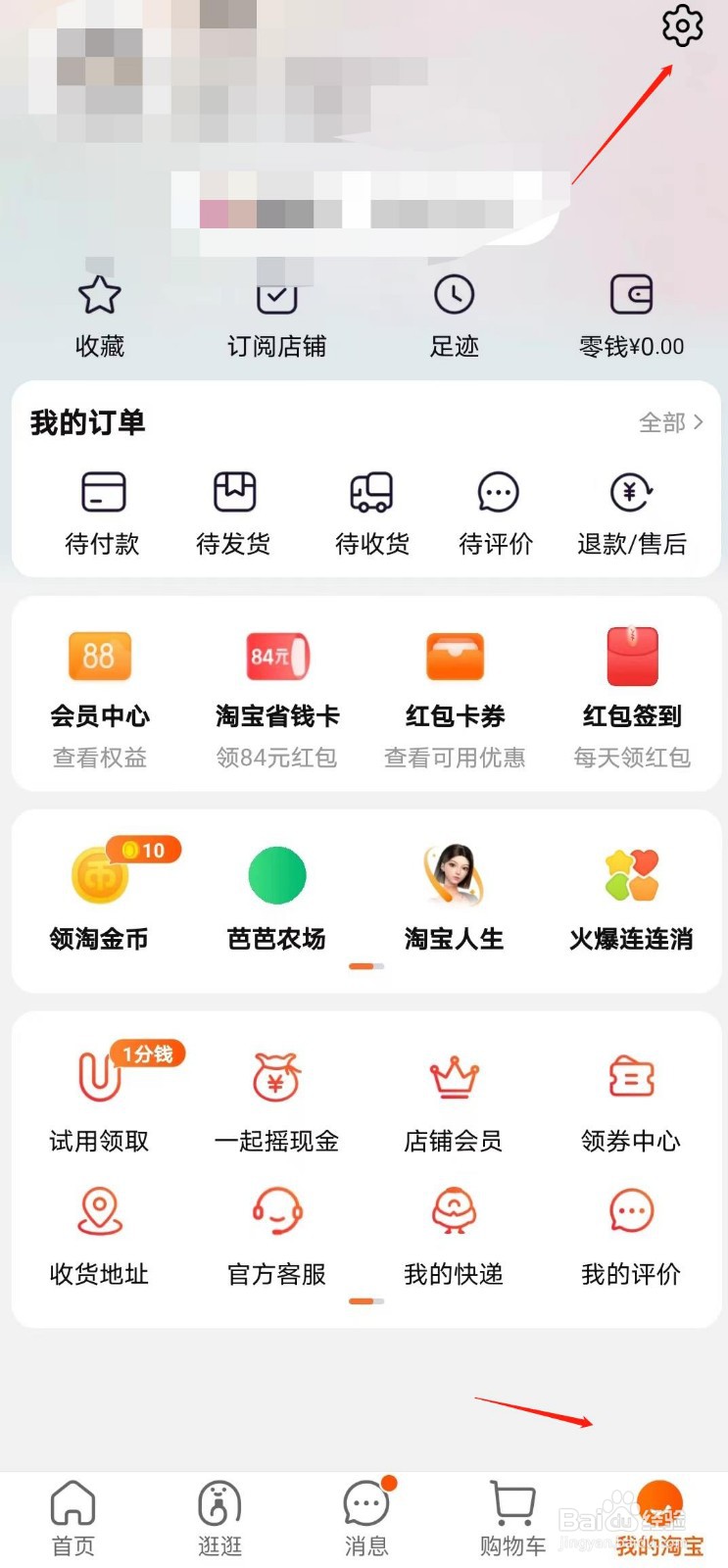Open the Settings gear icon
The image size is (728, 1568).
pos(680,27)
